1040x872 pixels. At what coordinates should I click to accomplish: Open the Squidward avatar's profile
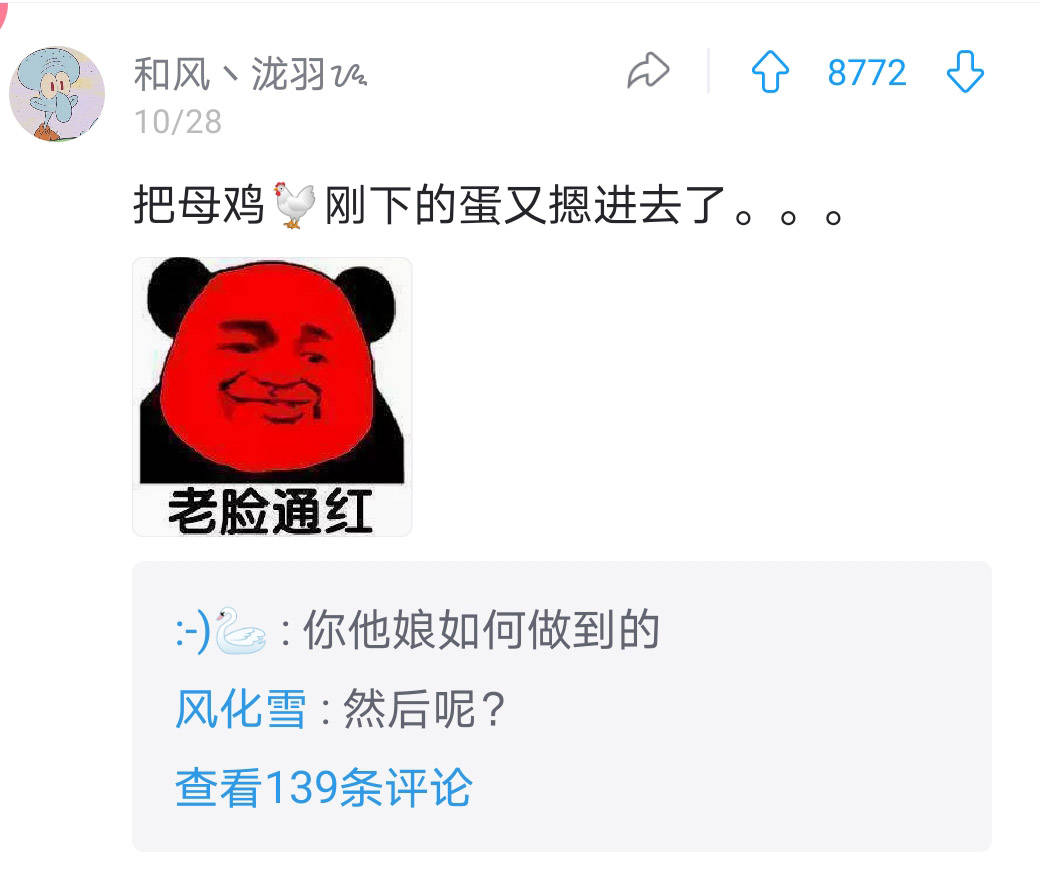(57, 94)
